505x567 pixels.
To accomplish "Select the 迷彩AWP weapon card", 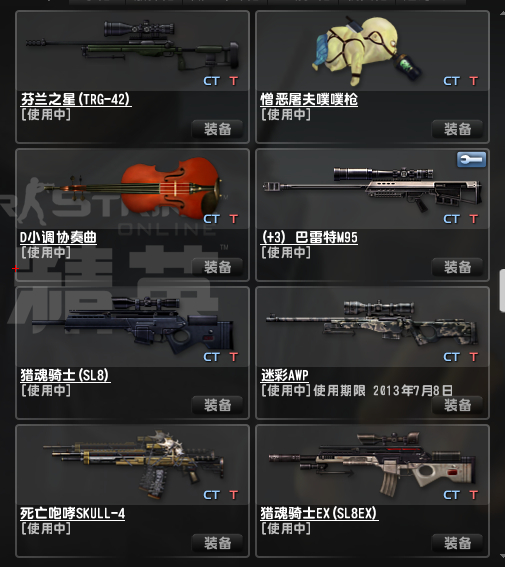I will (x=372, y=353).
